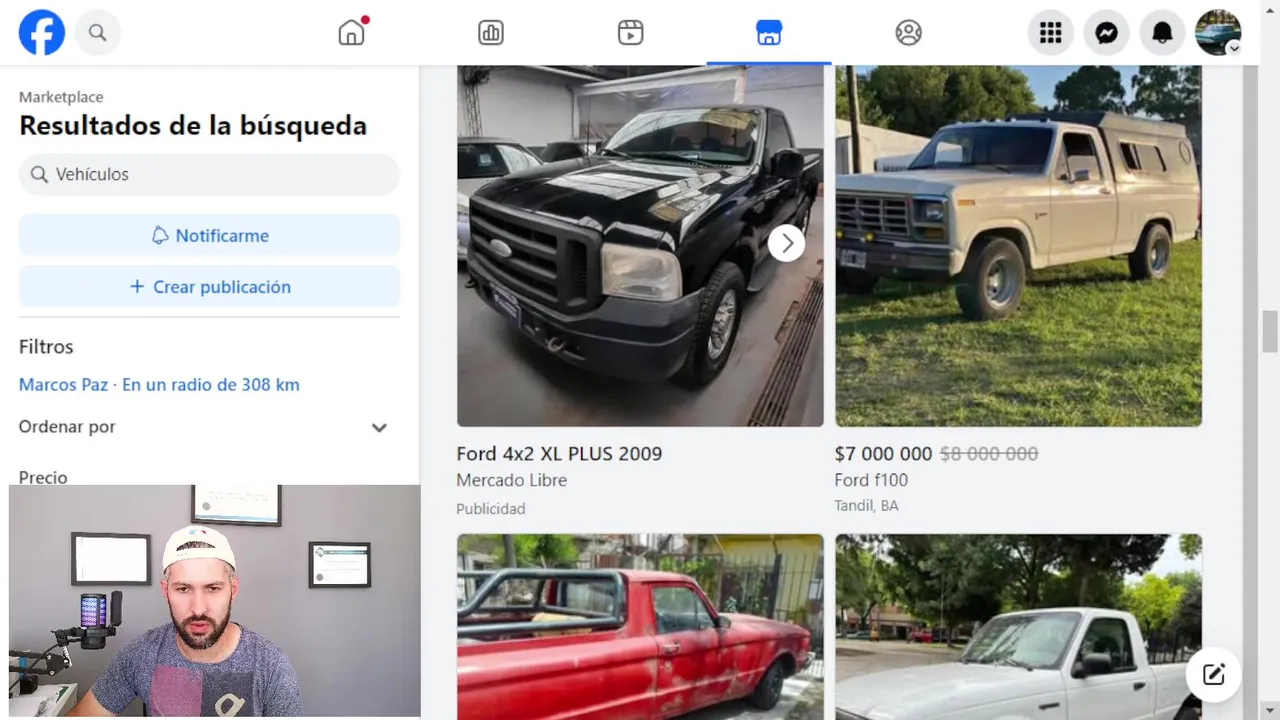
Task: Open the Facebook home logo
Action: coord(42,33)
